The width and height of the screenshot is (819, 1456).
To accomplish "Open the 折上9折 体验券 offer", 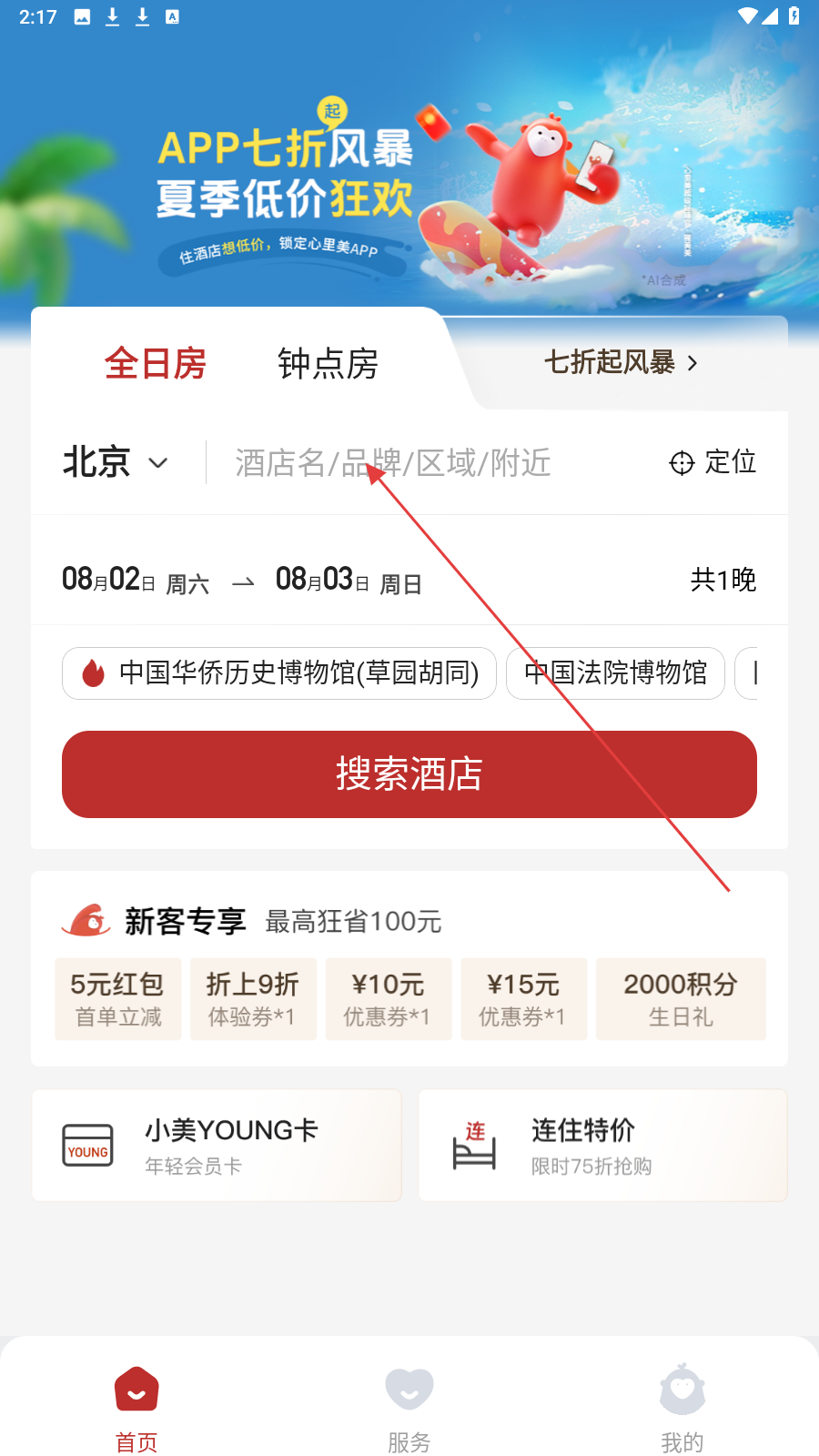I will click(x=253, y=999).
